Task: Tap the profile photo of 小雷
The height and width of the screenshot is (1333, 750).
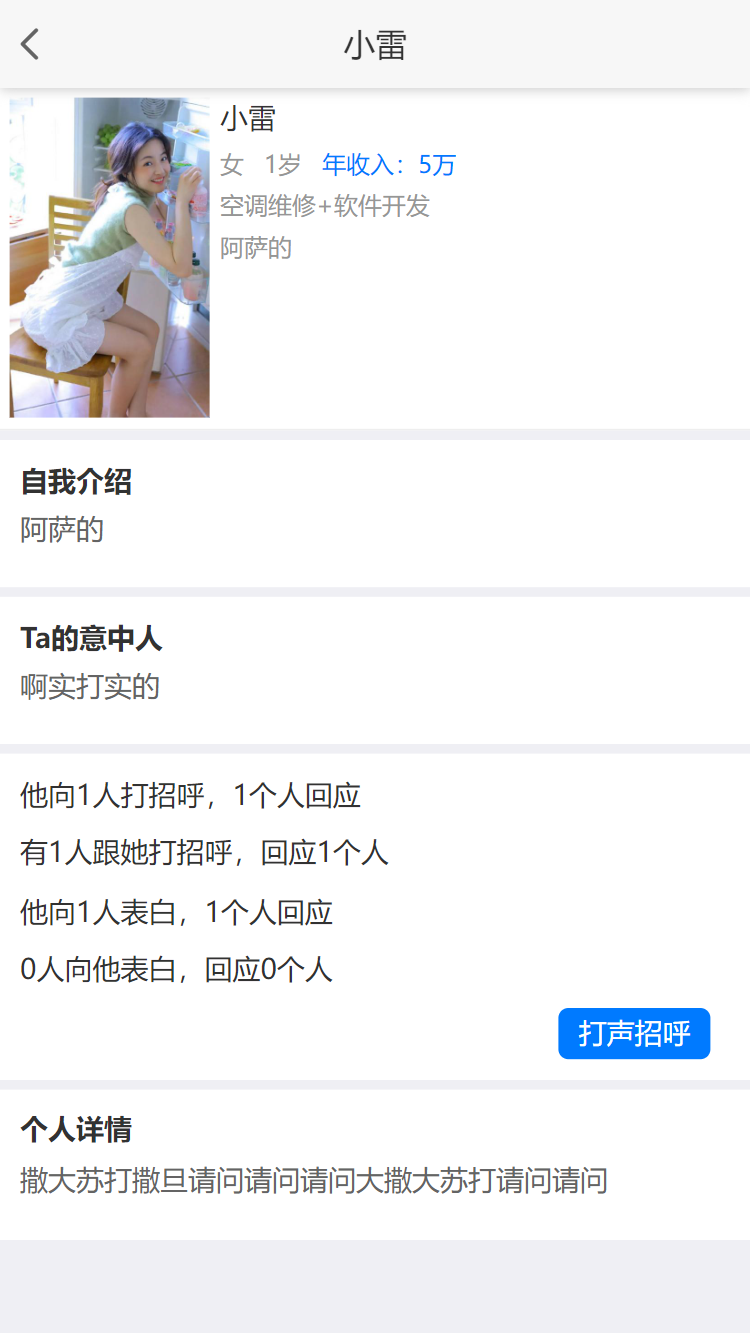Action: 109,257
